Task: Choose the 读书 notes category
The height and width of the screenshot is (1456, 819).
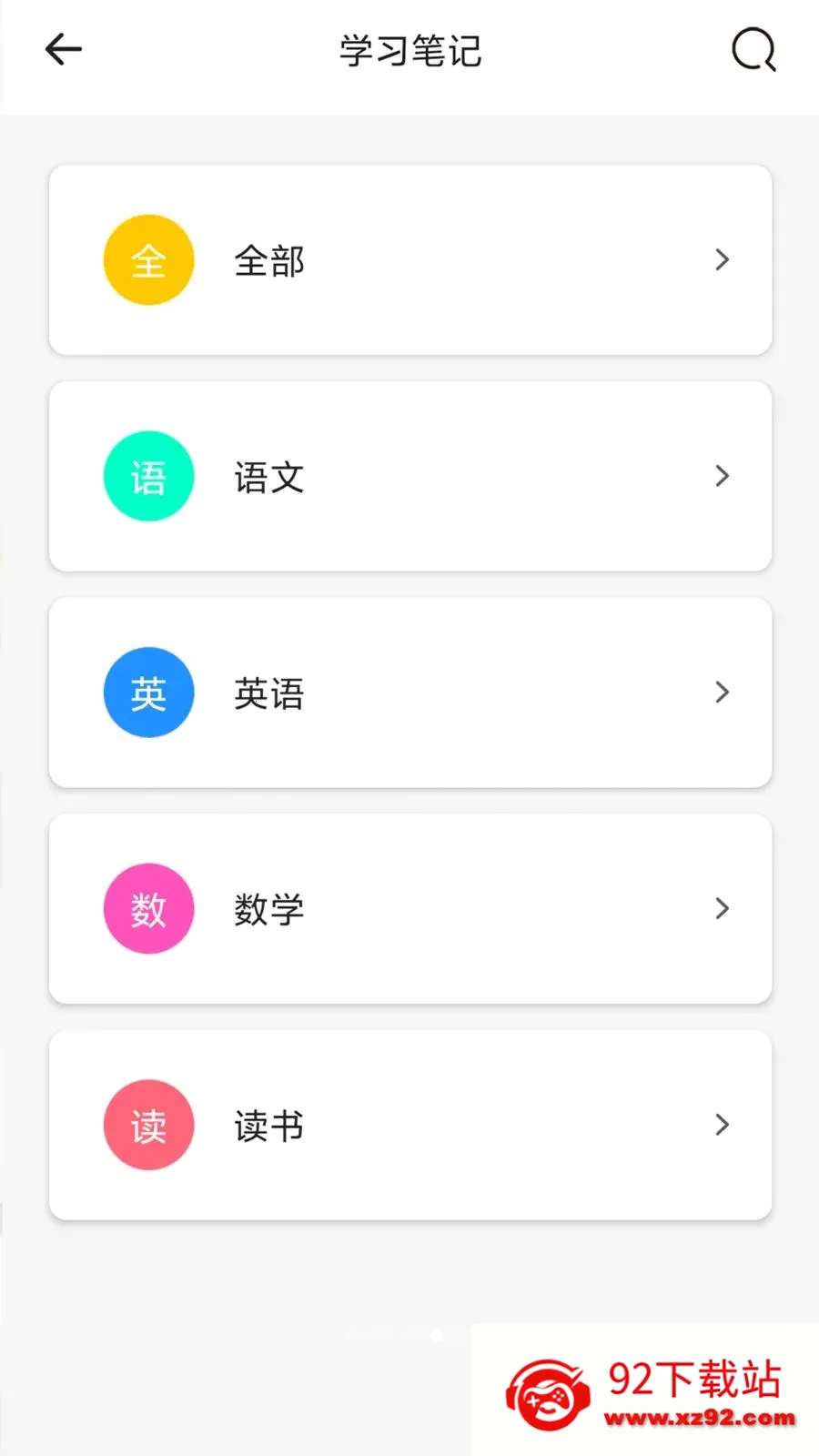Action: pyautogui.click(x=409, y=1126)
